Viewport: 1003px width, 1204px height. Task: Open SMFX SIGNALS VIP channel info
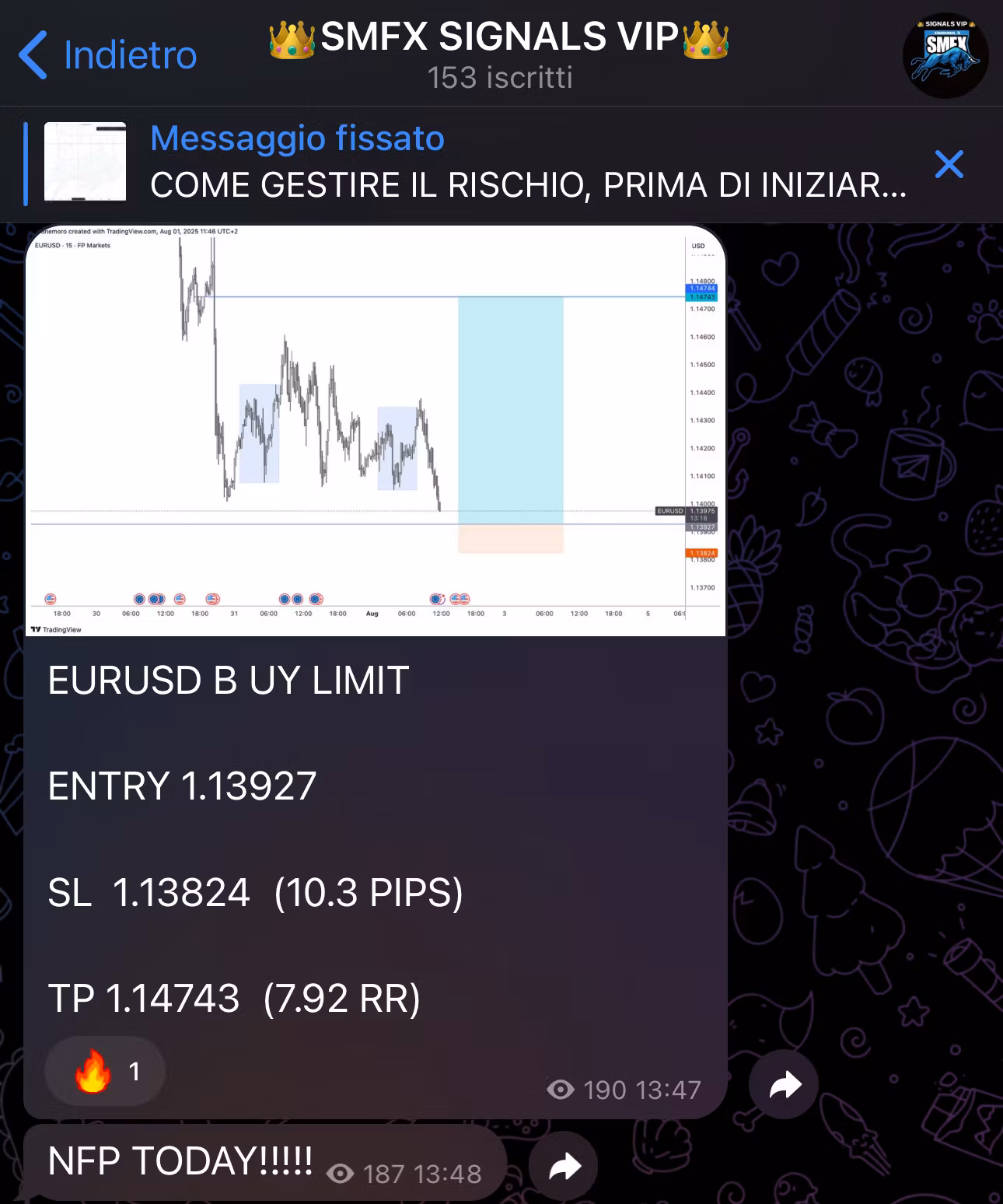click(499, 54)
